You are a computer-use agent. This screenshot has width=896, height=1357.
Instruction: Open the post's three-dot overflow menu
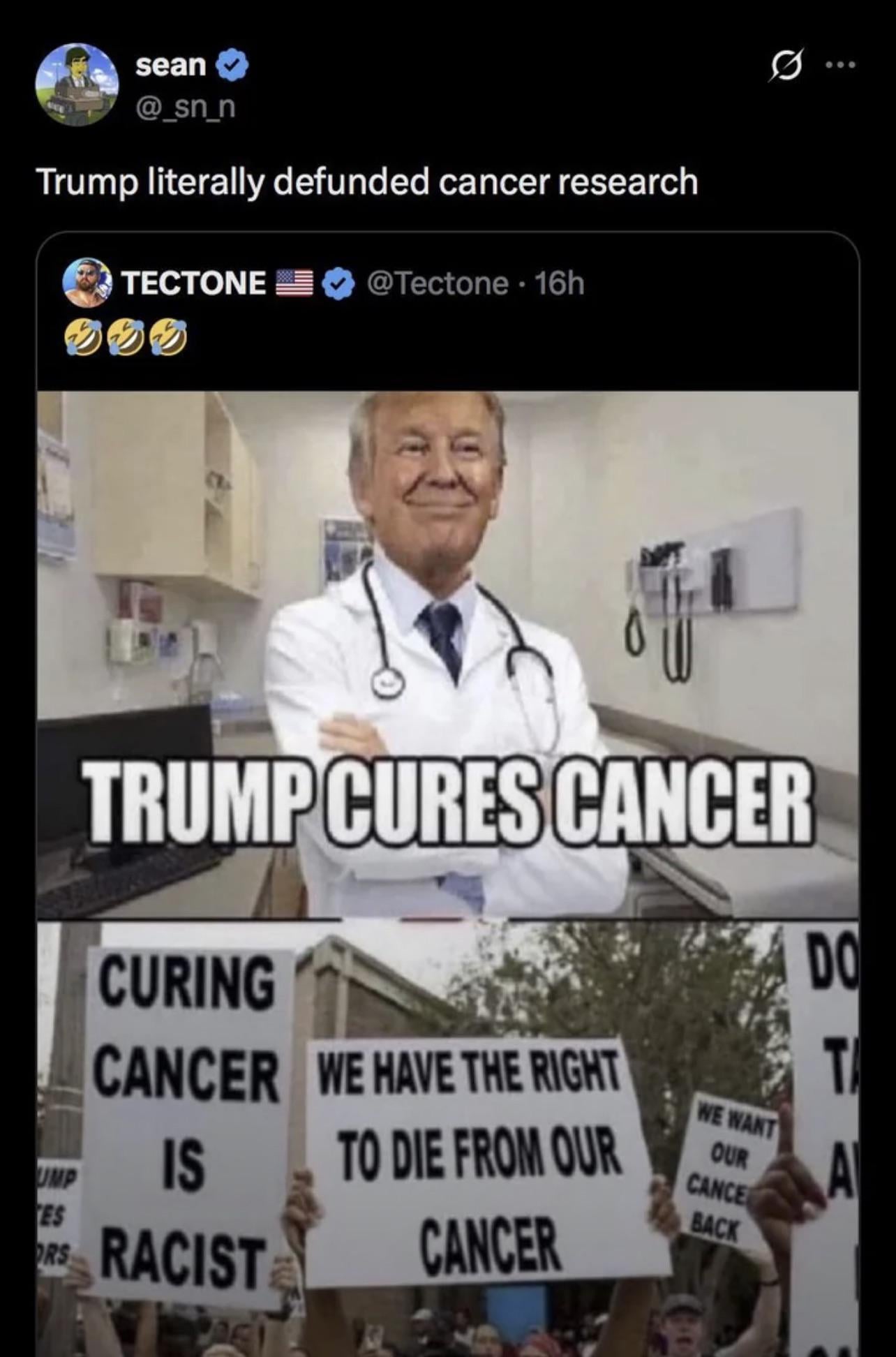tap(839, 66)
